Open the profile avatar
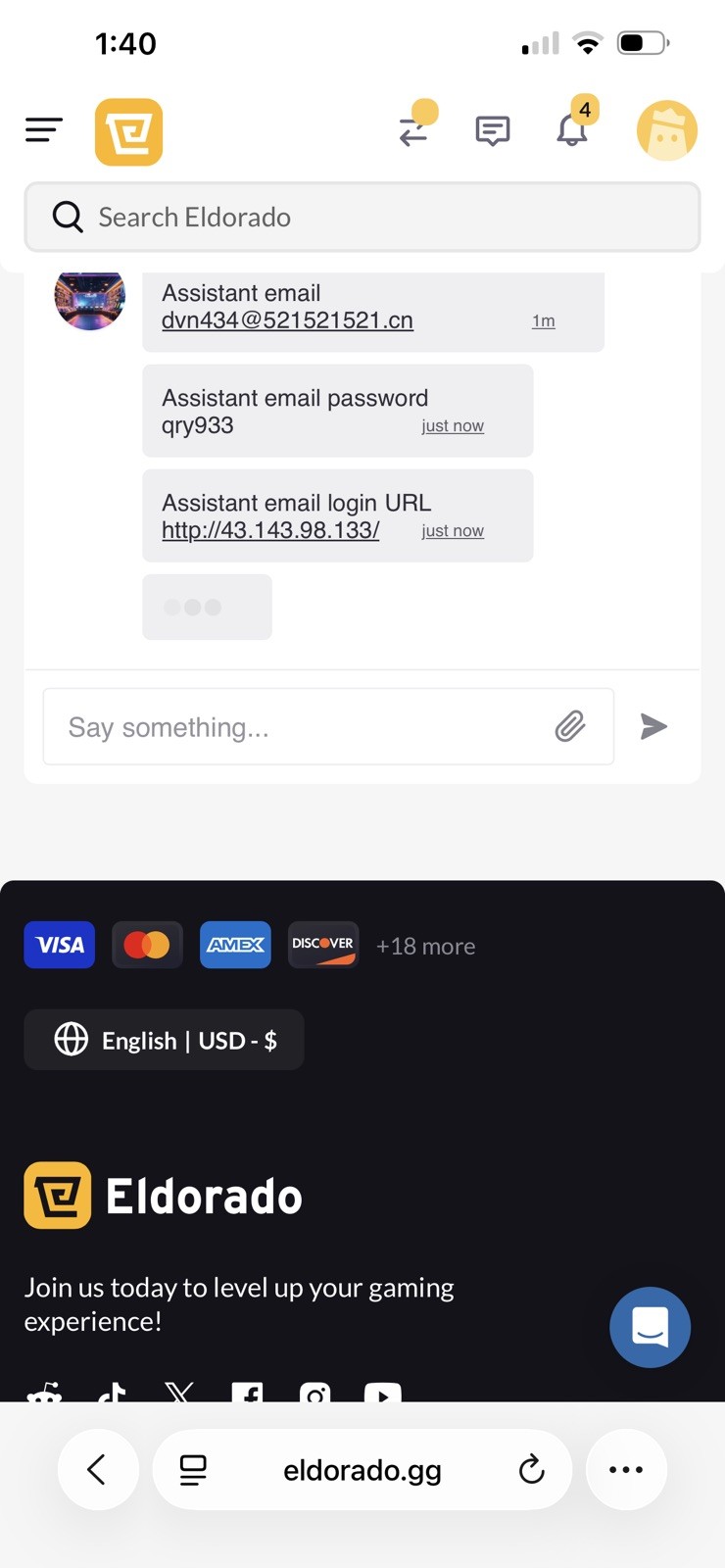 point(667,130)
